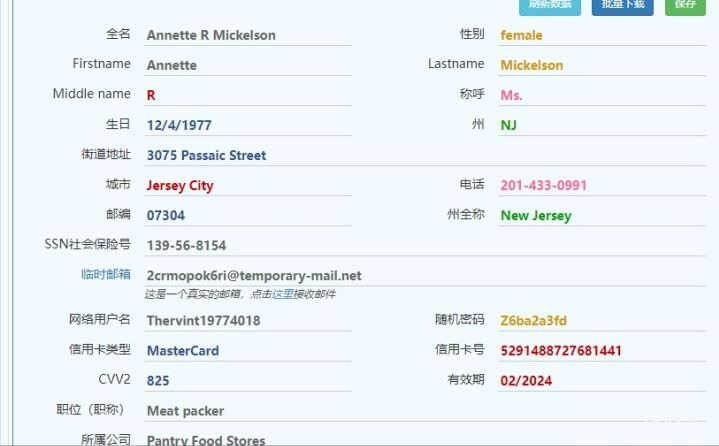Viewport: 719px width, 446px height.
Task: Open the 这里 link to receive mail
Action: [283, 294]
